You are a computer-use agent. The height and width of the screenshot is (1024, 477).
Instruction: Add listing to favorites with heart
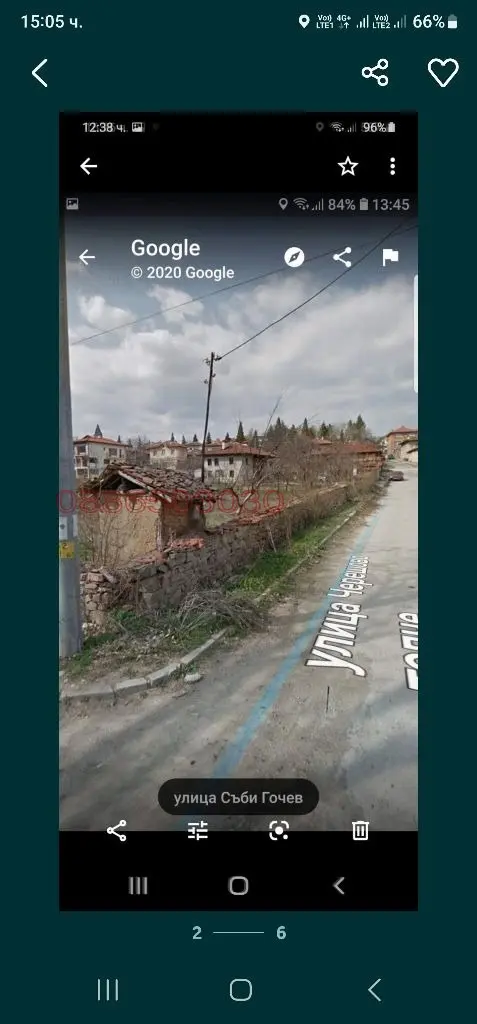pos(443,72)
